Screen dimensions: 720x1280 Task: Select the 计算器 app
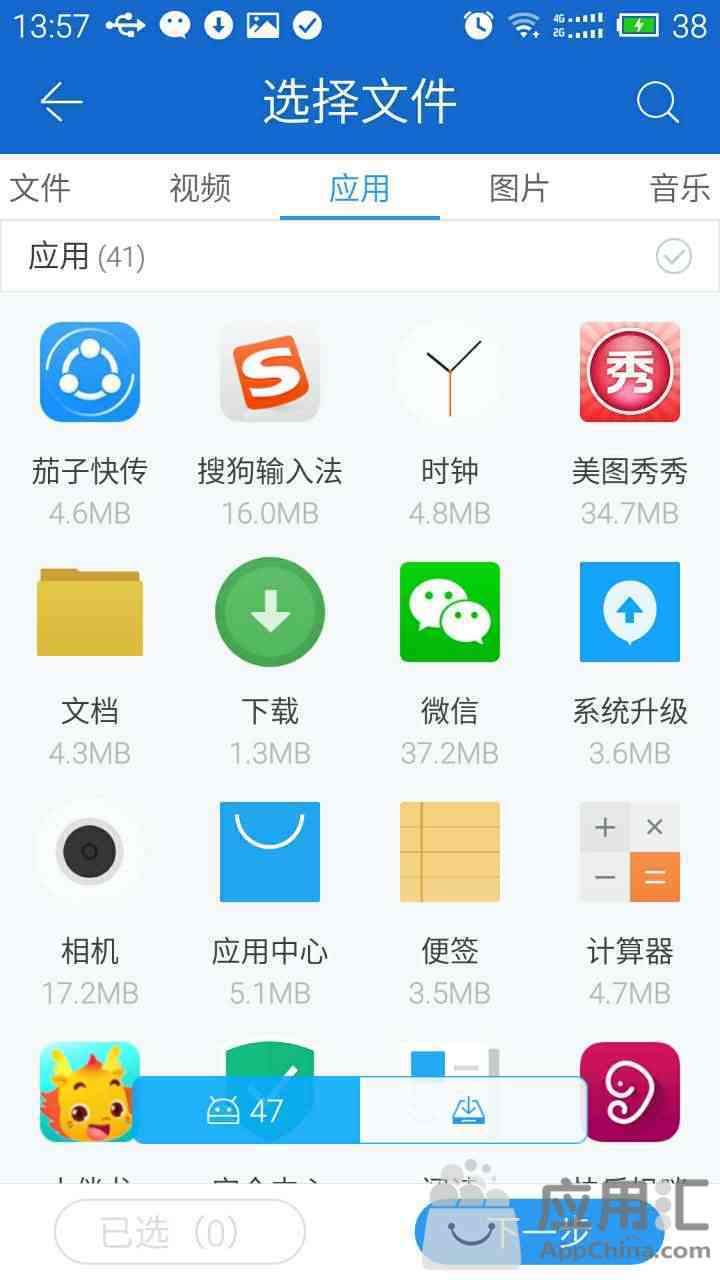[x=630, y=852]
